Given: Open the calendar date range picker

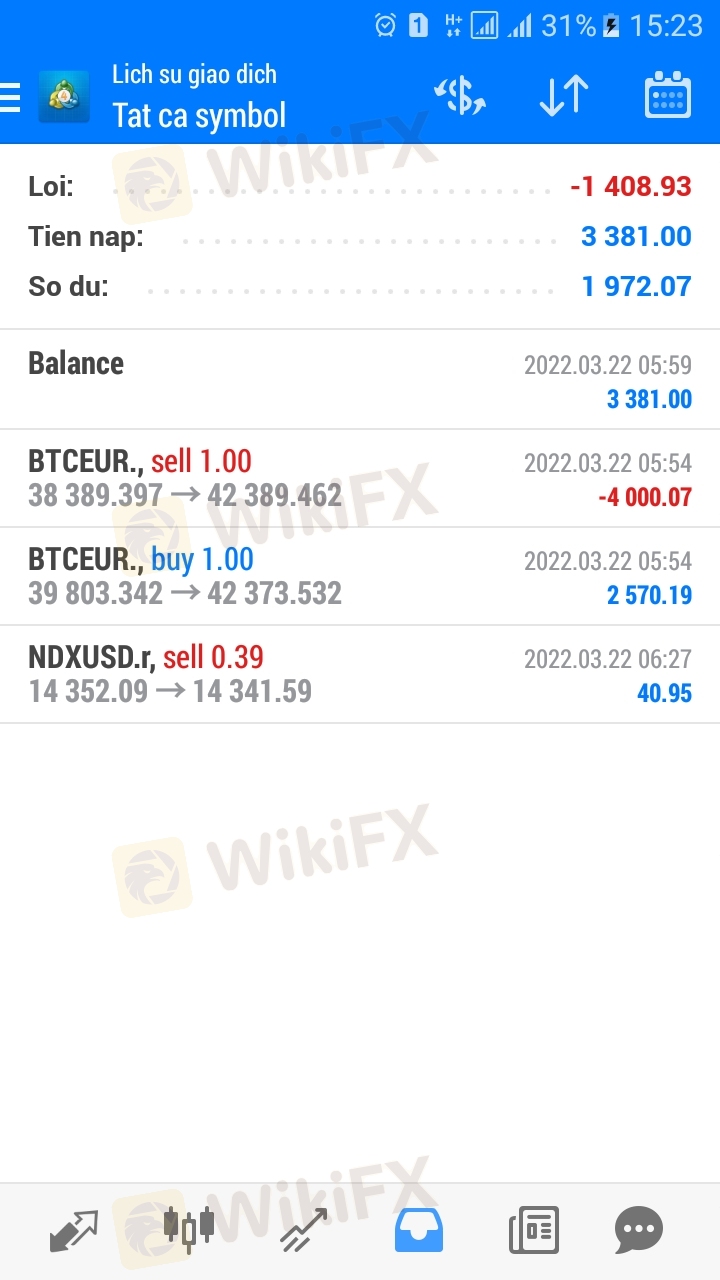Looking at the screenshot, I should click(668, 97).
